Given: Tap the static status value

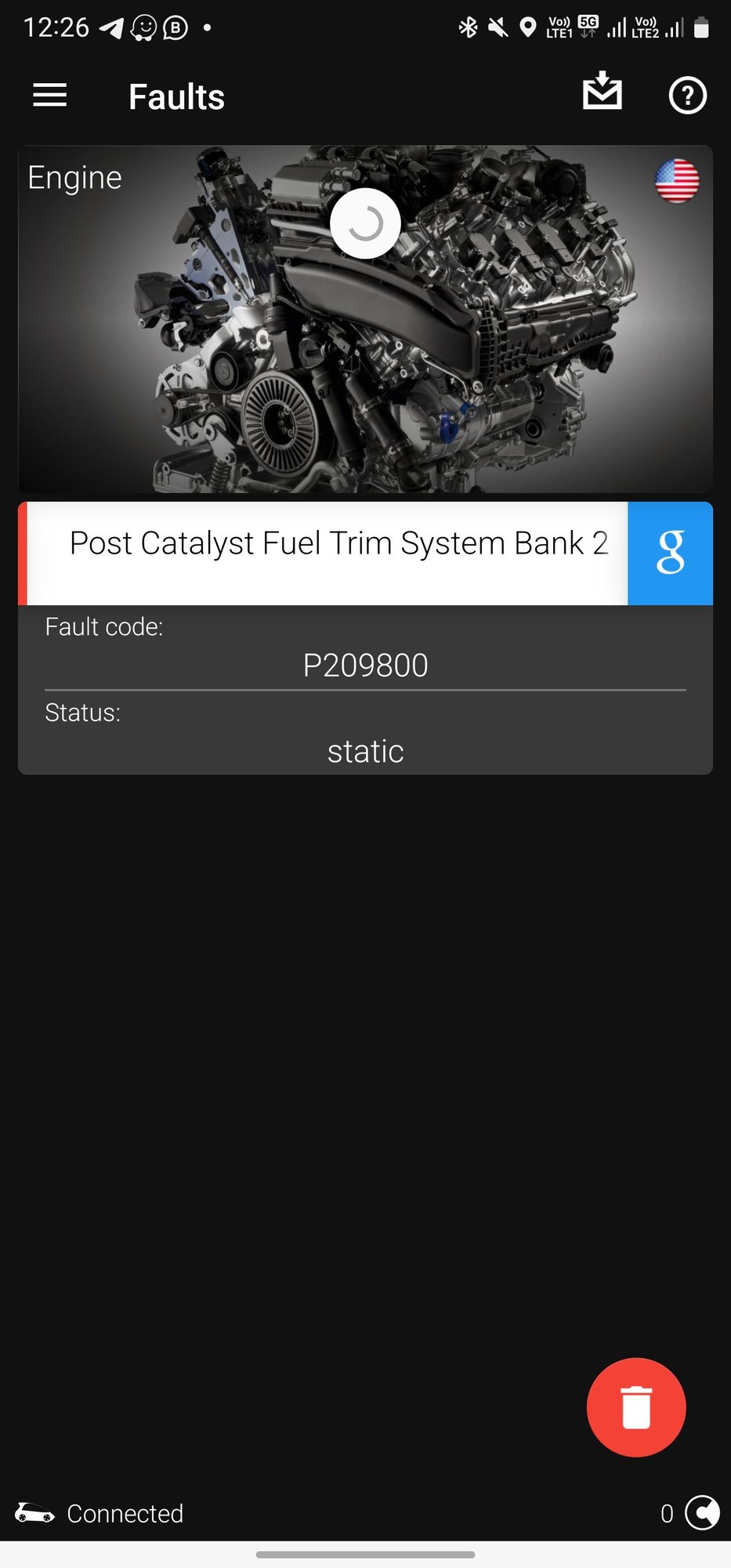Looking at the screenshot, I should (x=365, y=750).
